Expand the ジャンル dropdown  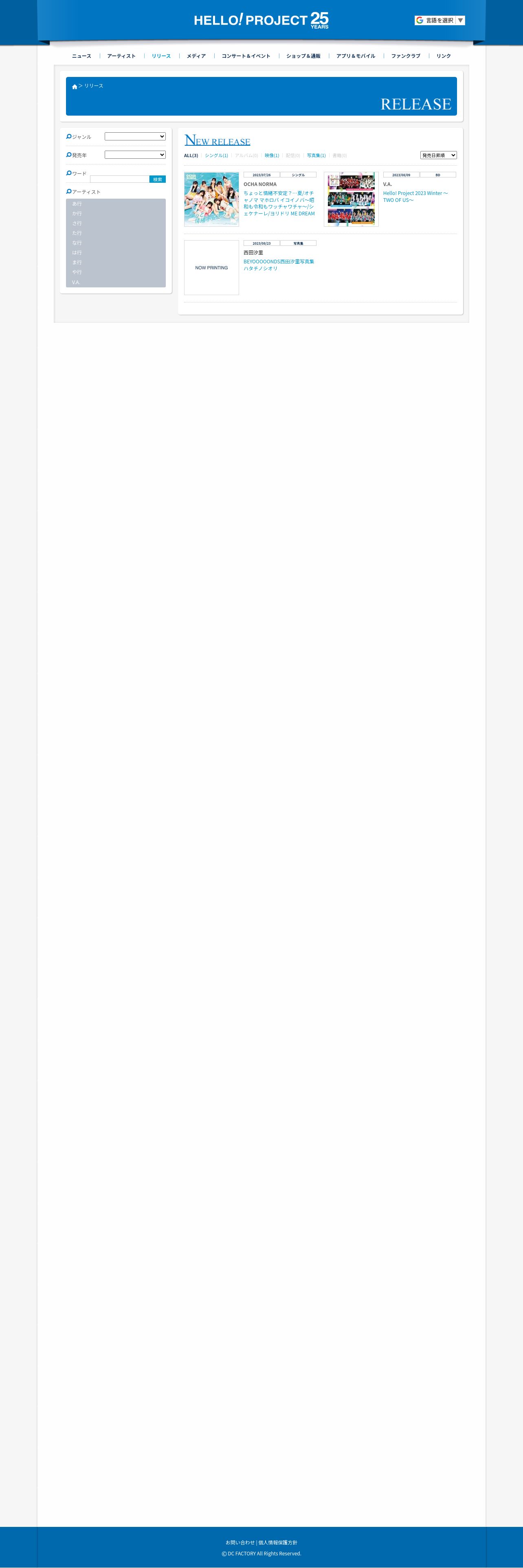[x=135, y=136]
